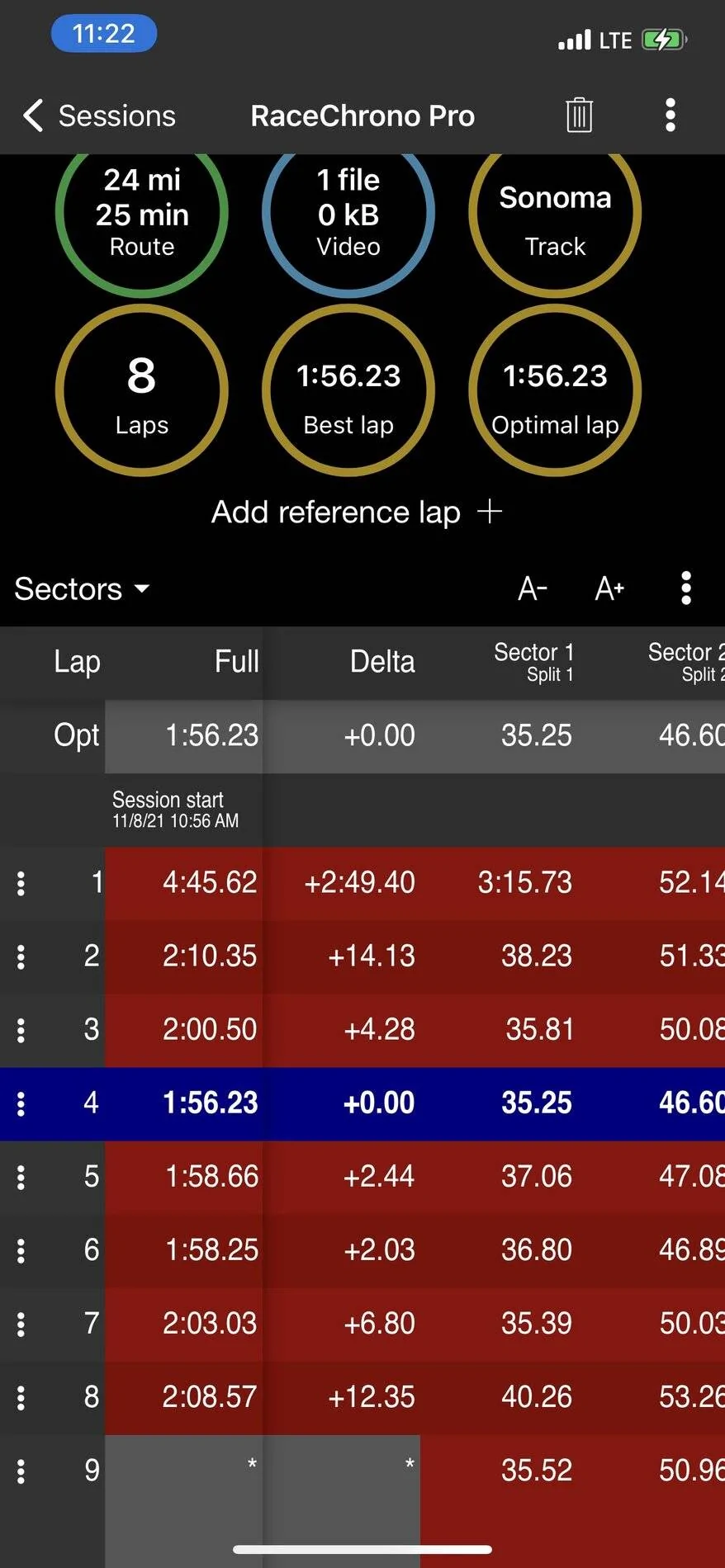Screen dimensions: 725x1568
Task: Go back to Sessions
Action: (x=99, y=116)
